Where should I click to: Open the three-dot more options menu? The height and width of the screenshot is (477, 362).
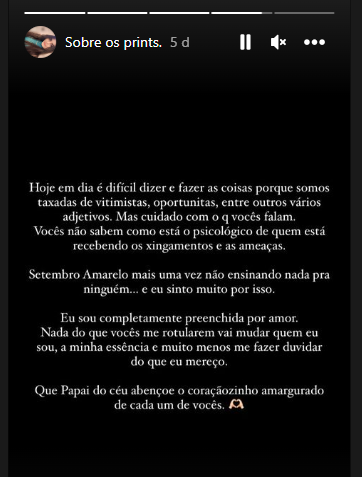click(x=314, y=42)
